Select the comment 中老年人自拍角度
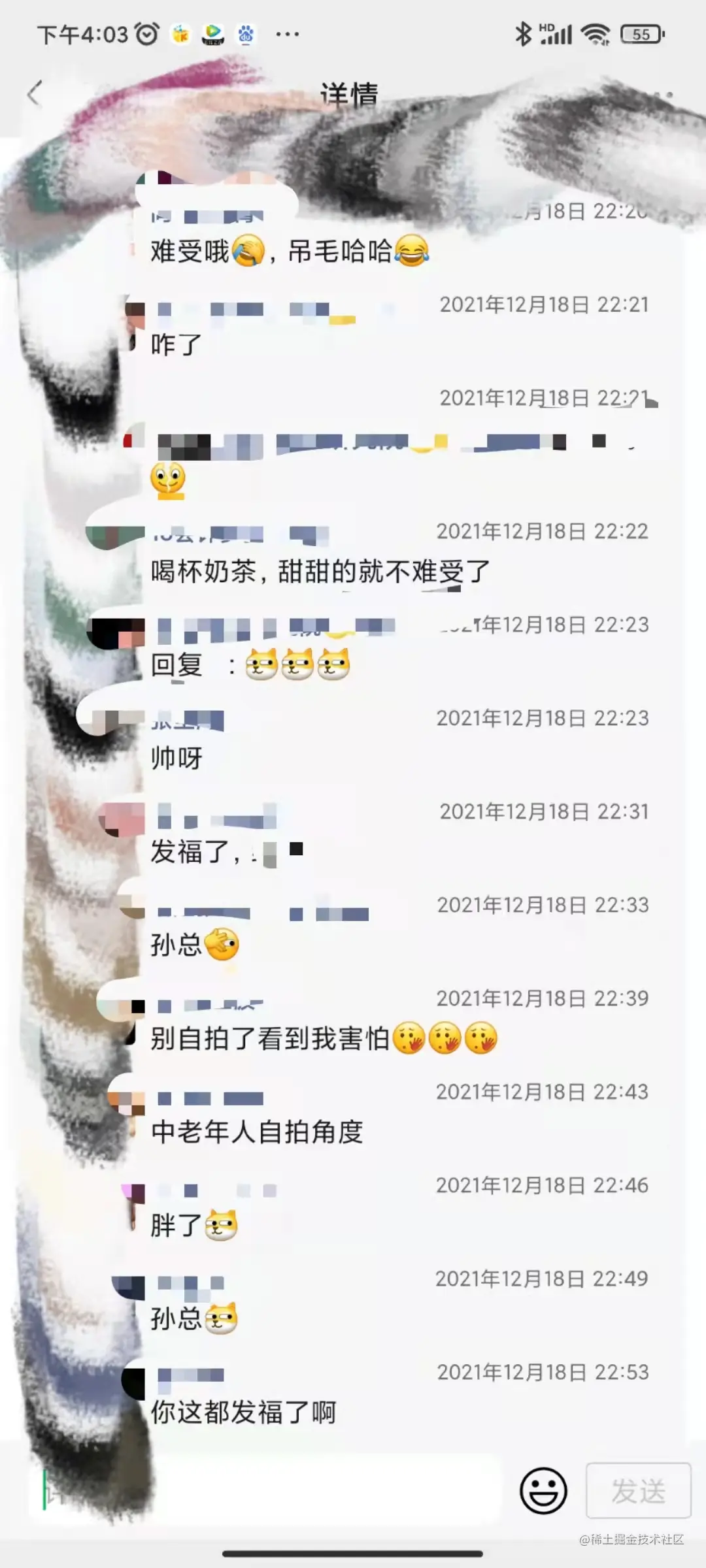 [x=257, y=1132]
